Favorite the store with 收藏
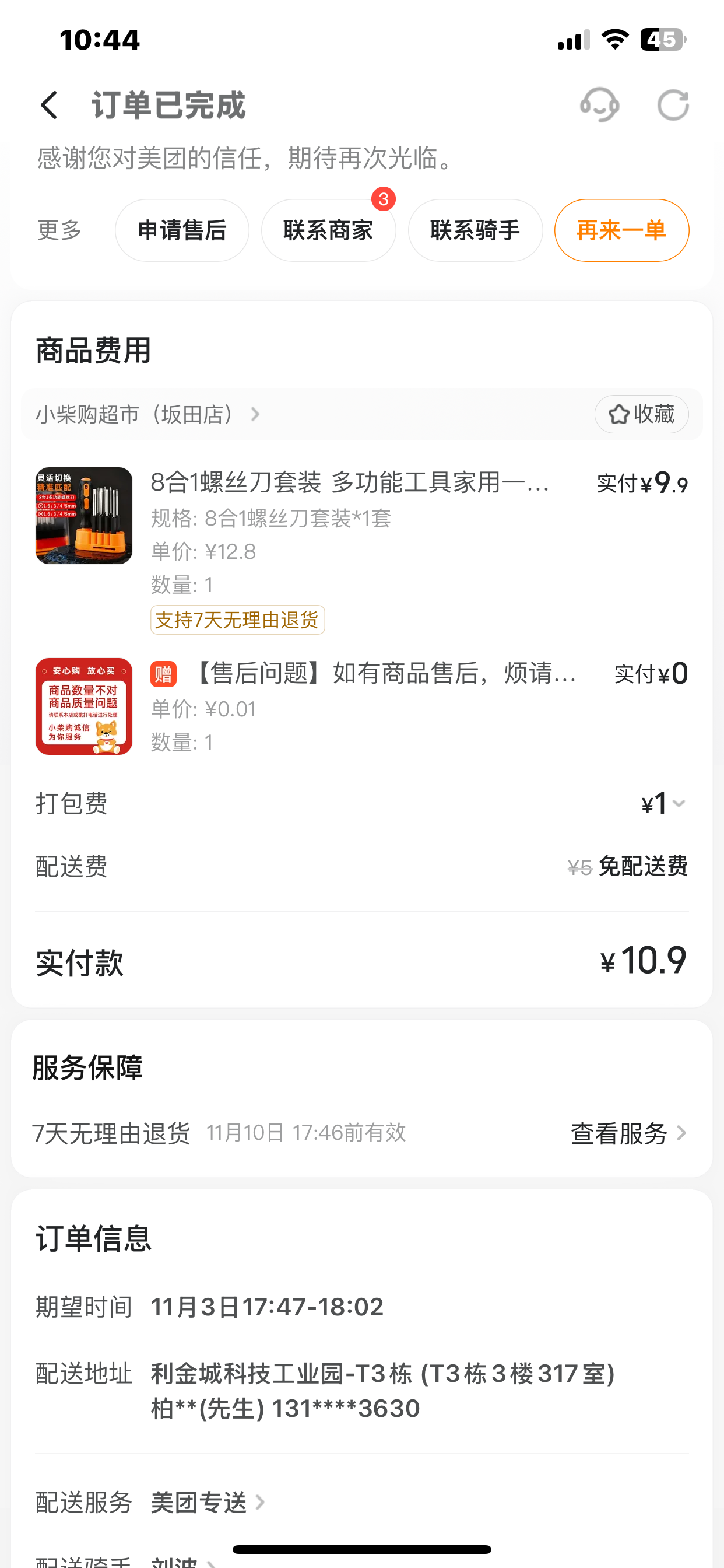 [x=641, y=415]
